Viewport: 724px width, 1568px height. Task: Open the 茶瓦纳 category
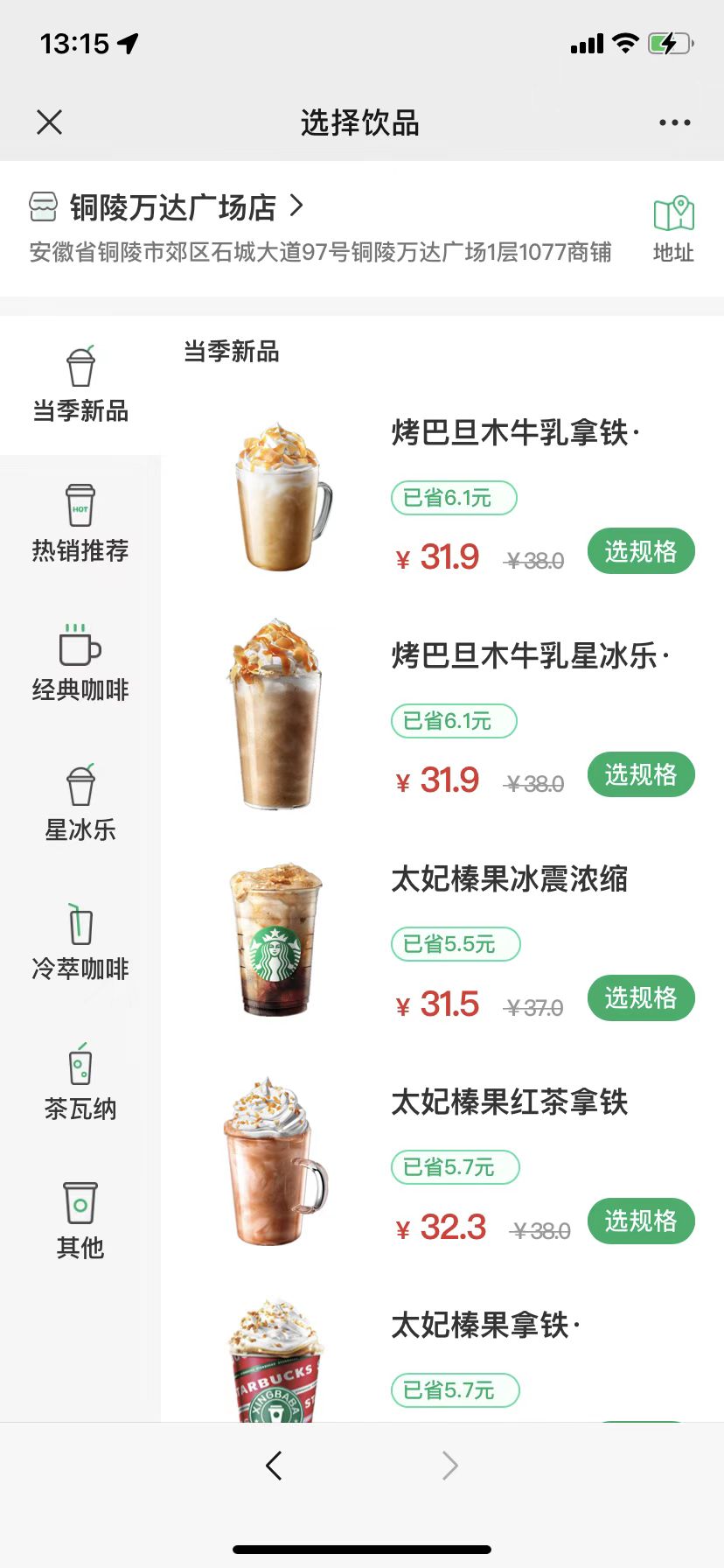click(x=80, y=1082)
